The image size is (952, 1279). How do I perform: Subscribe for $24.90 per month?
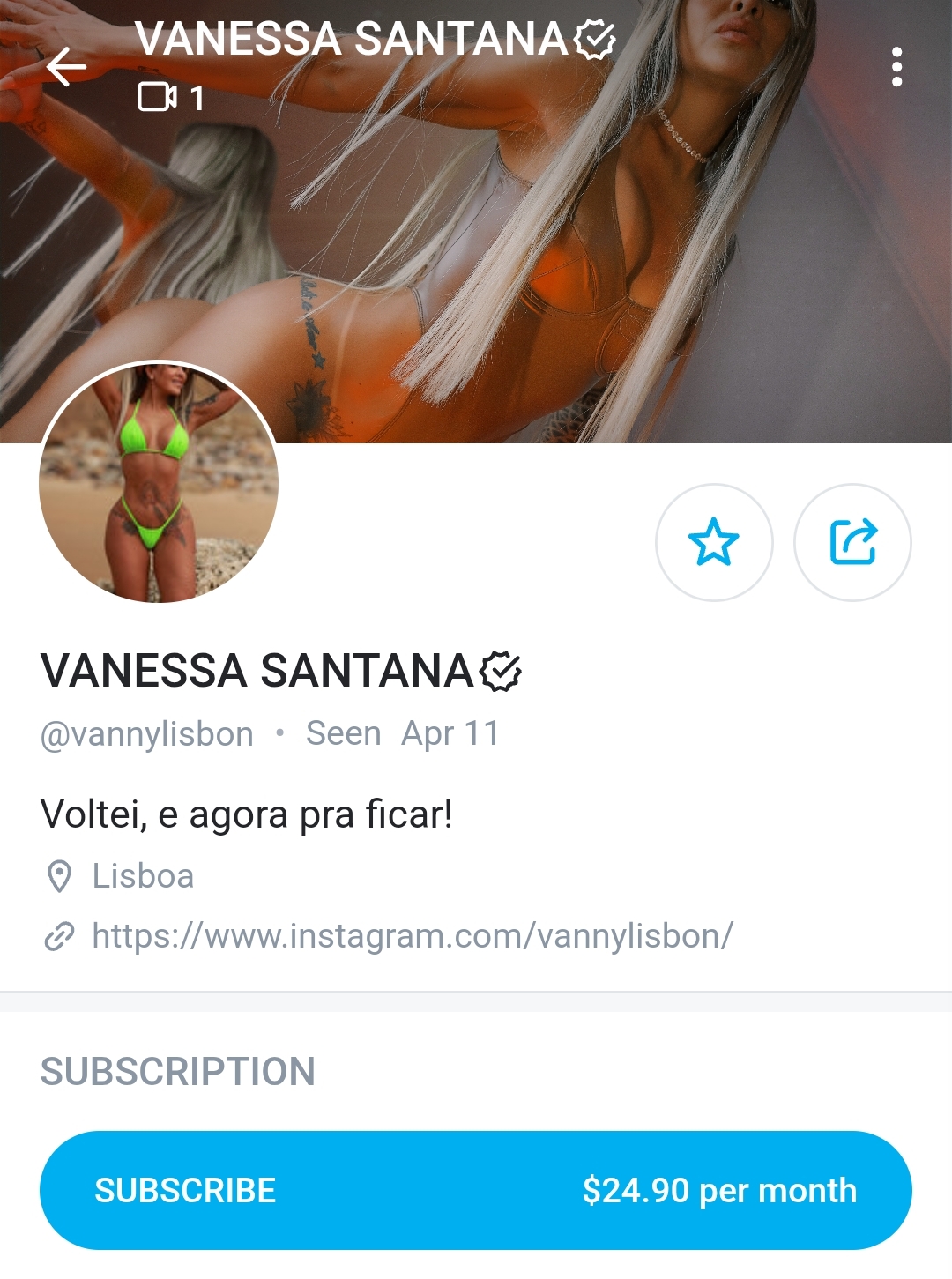(x=476, y=1190)
